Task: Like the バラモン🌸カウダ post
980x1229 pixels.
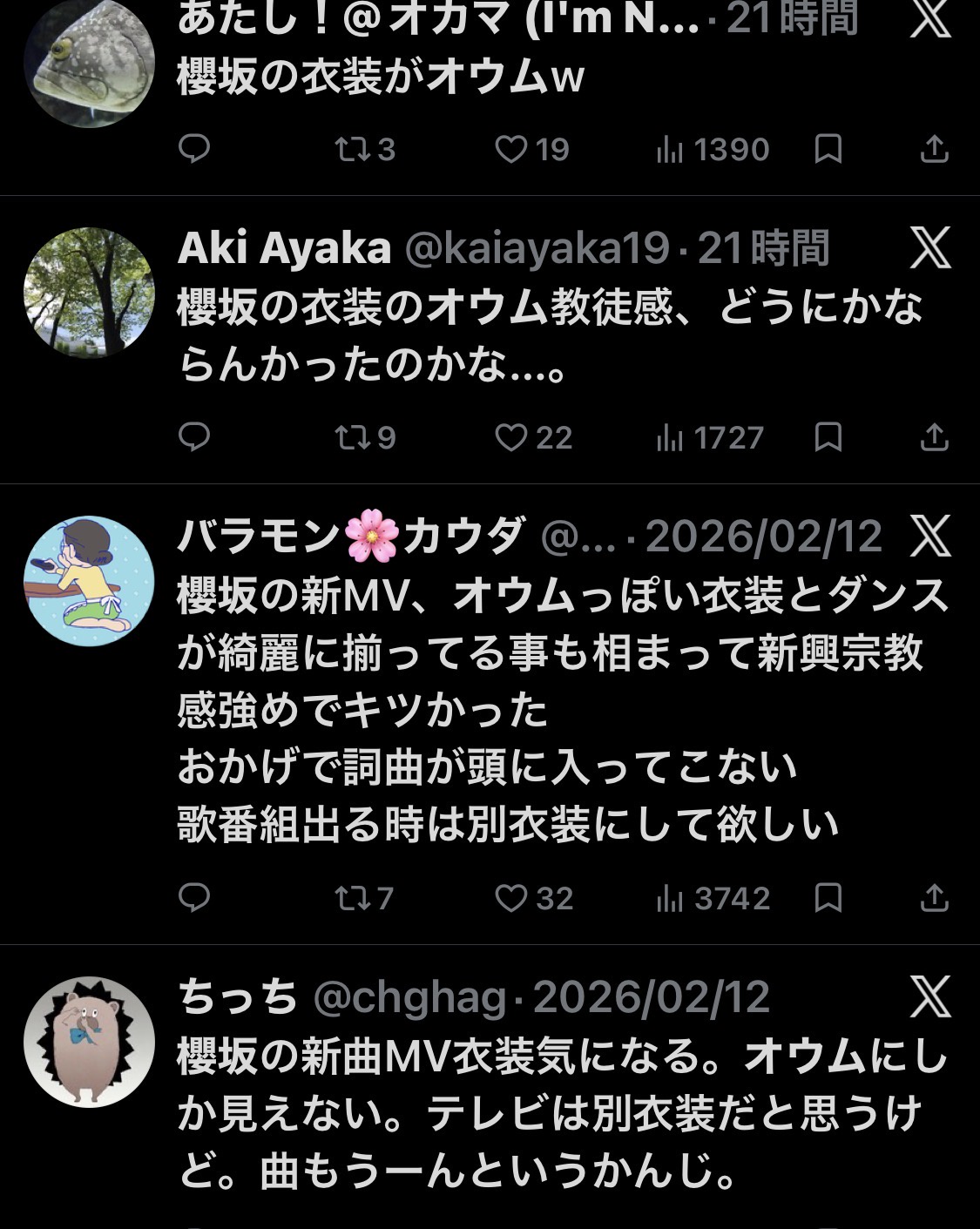Action: click(511, 898)
